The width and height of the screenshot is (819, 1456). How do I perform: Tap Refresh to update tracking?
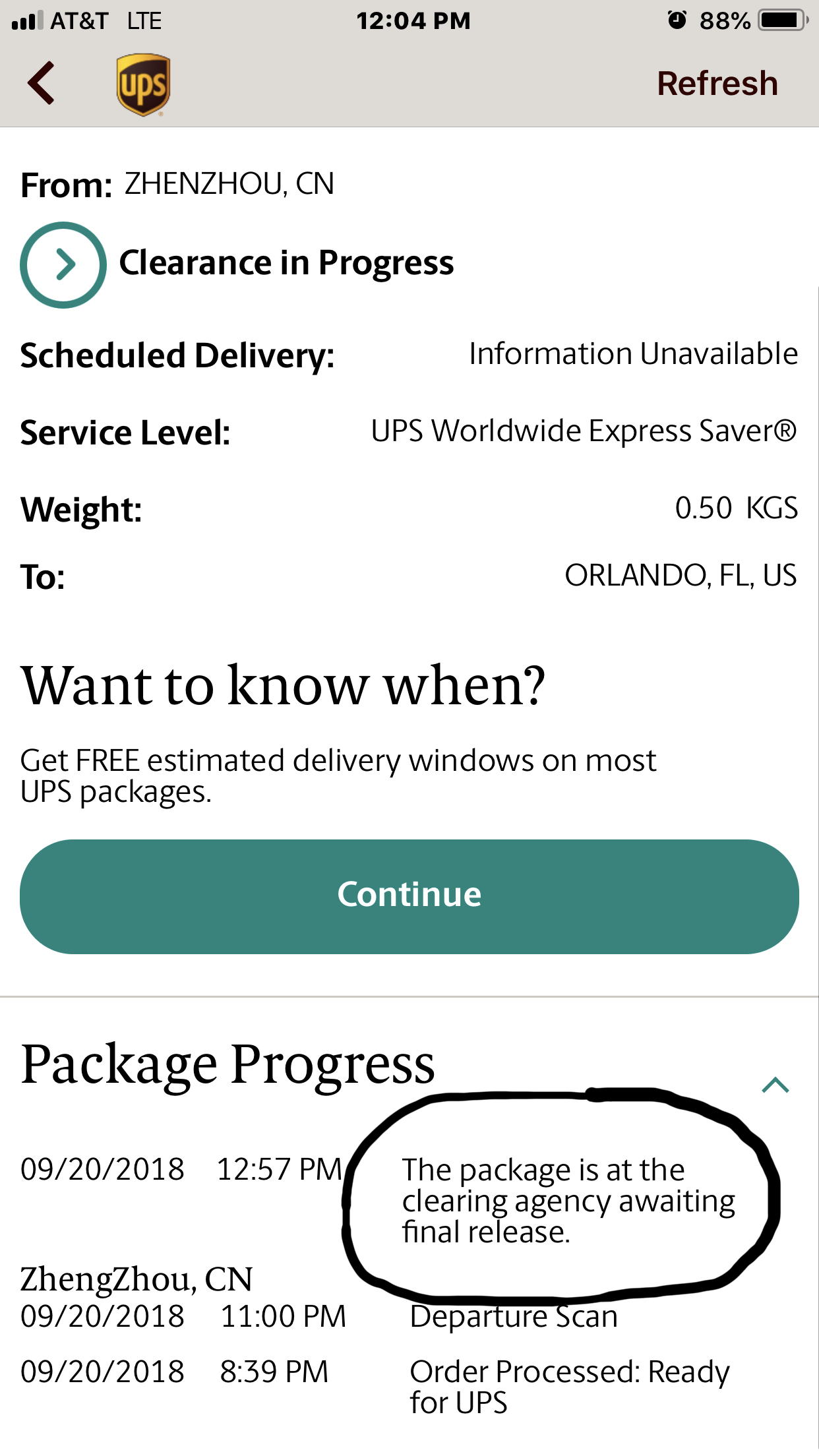(x=717, y=84)
